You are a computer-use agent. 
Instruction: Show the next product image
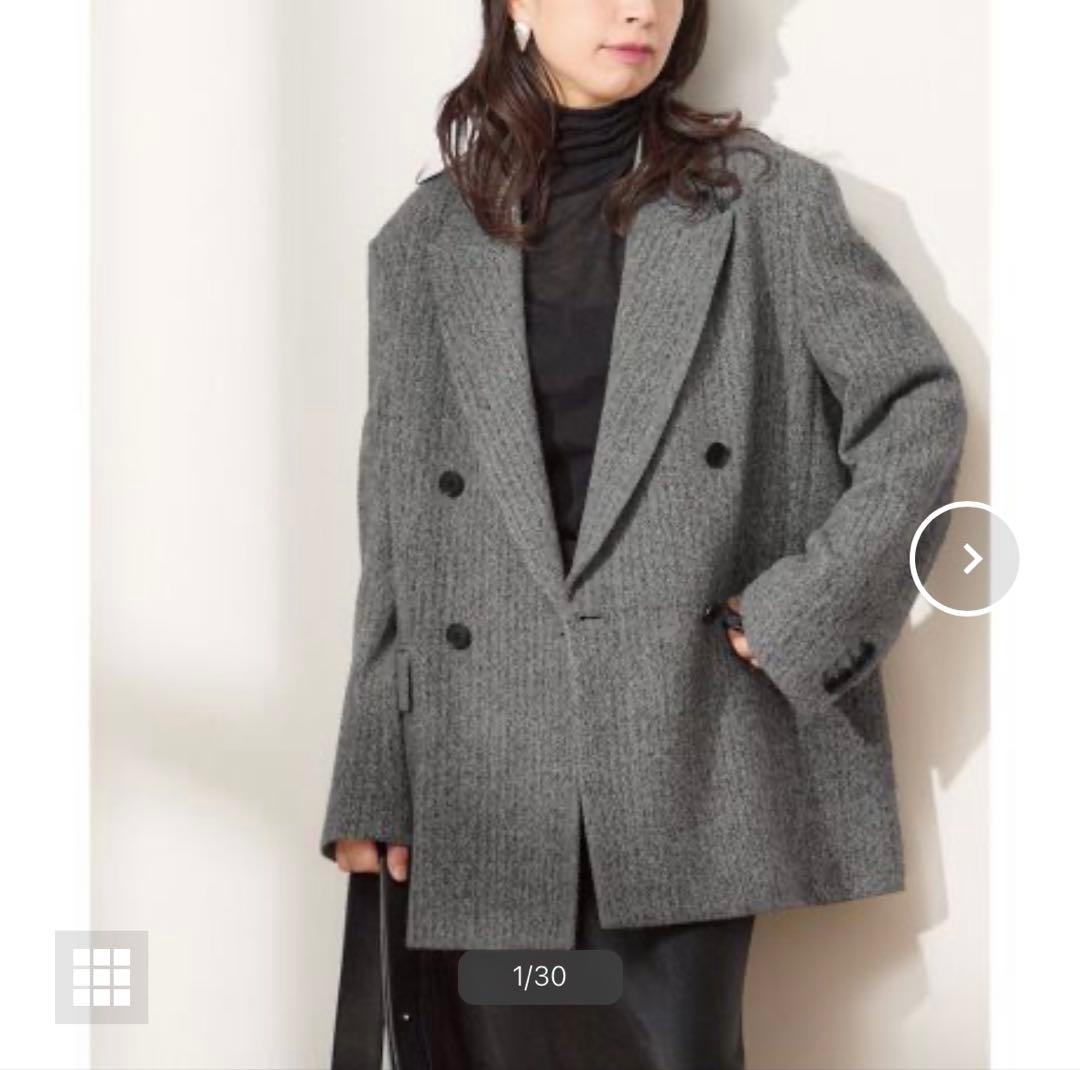click(x=965, y=558)
